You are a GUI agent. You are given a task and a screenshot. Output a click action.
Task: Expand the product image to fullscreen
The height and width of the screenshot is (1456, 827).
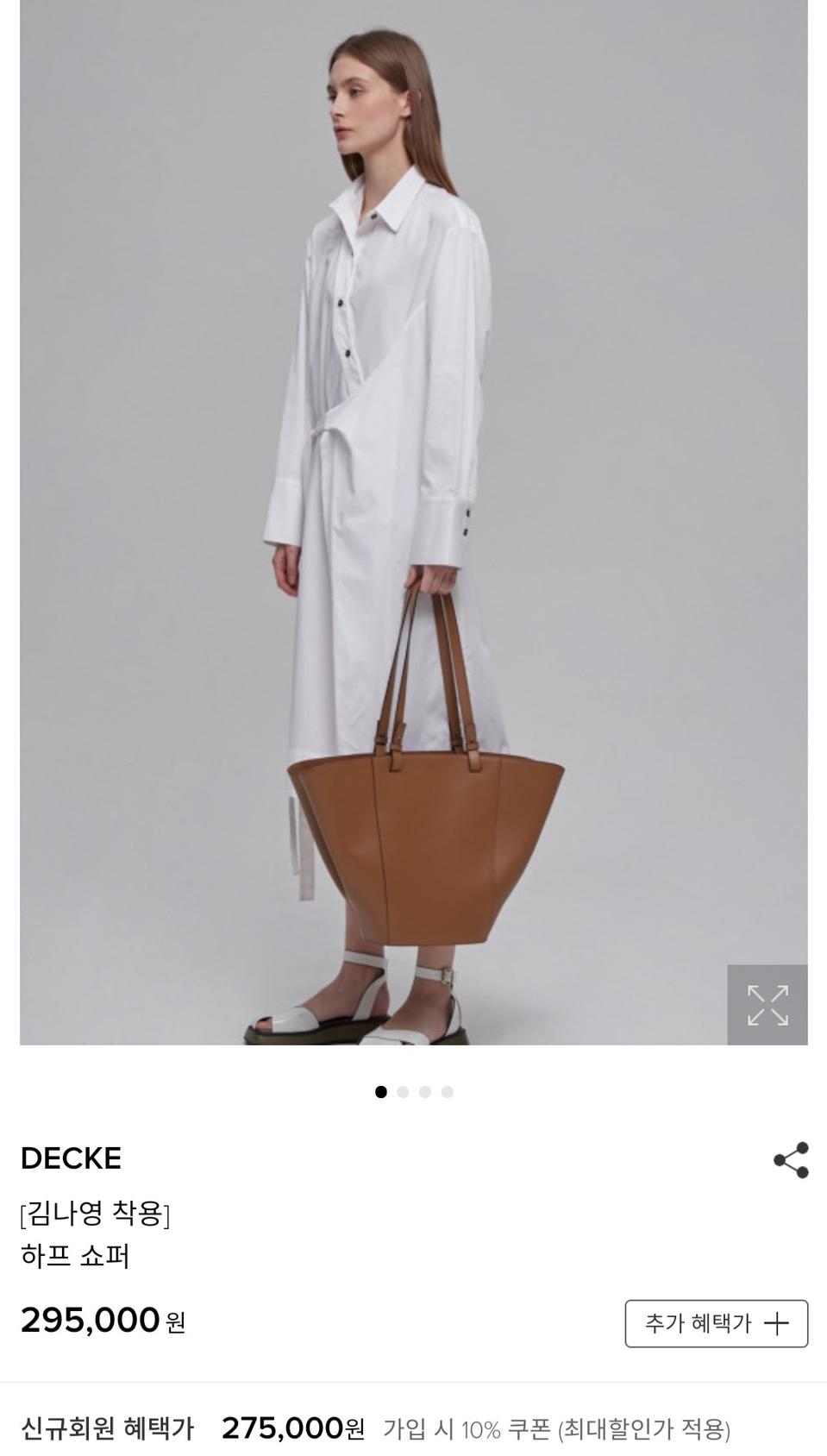pyautogui.click(x=767, y=1005)
